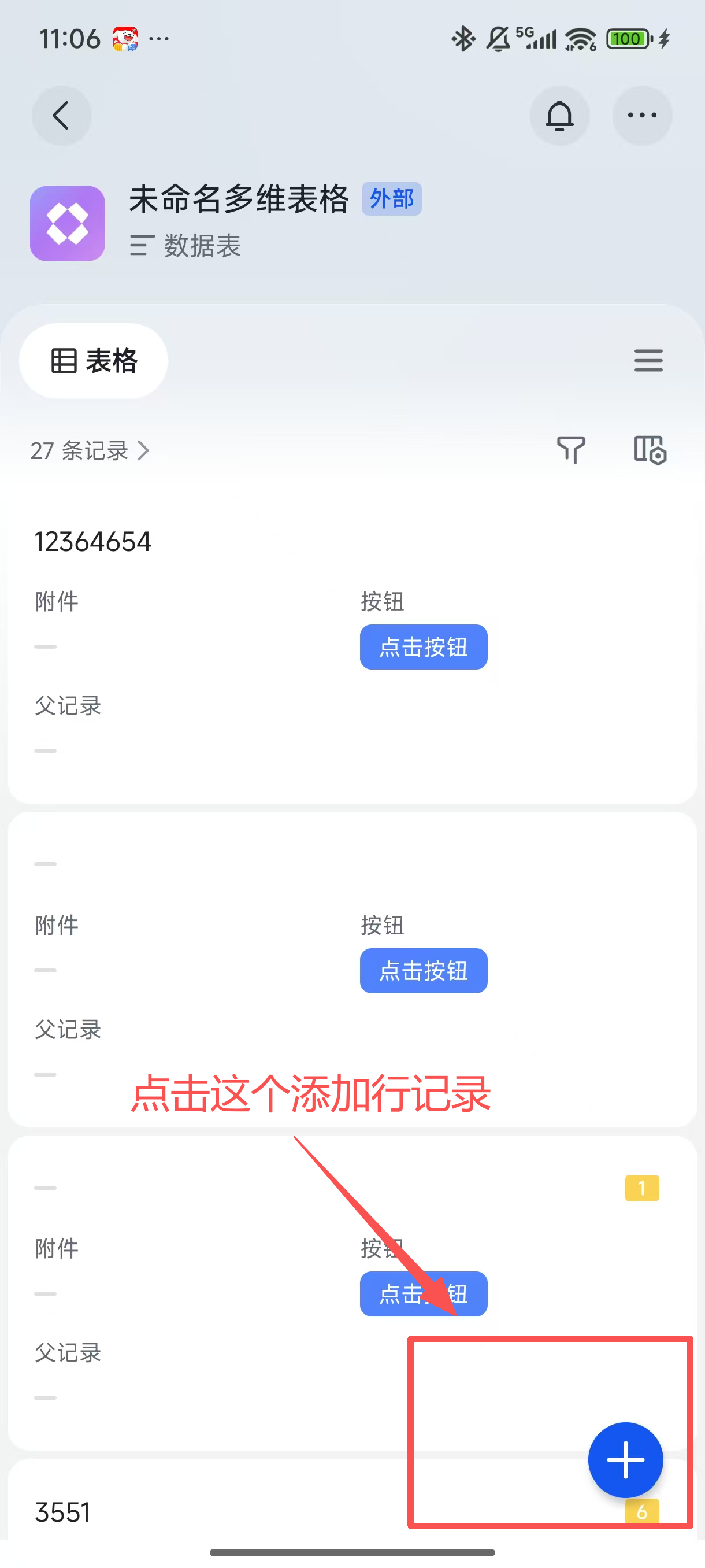705x1568 pixels.
Task: Open the filter funnel icon
Action: (570, 451)
